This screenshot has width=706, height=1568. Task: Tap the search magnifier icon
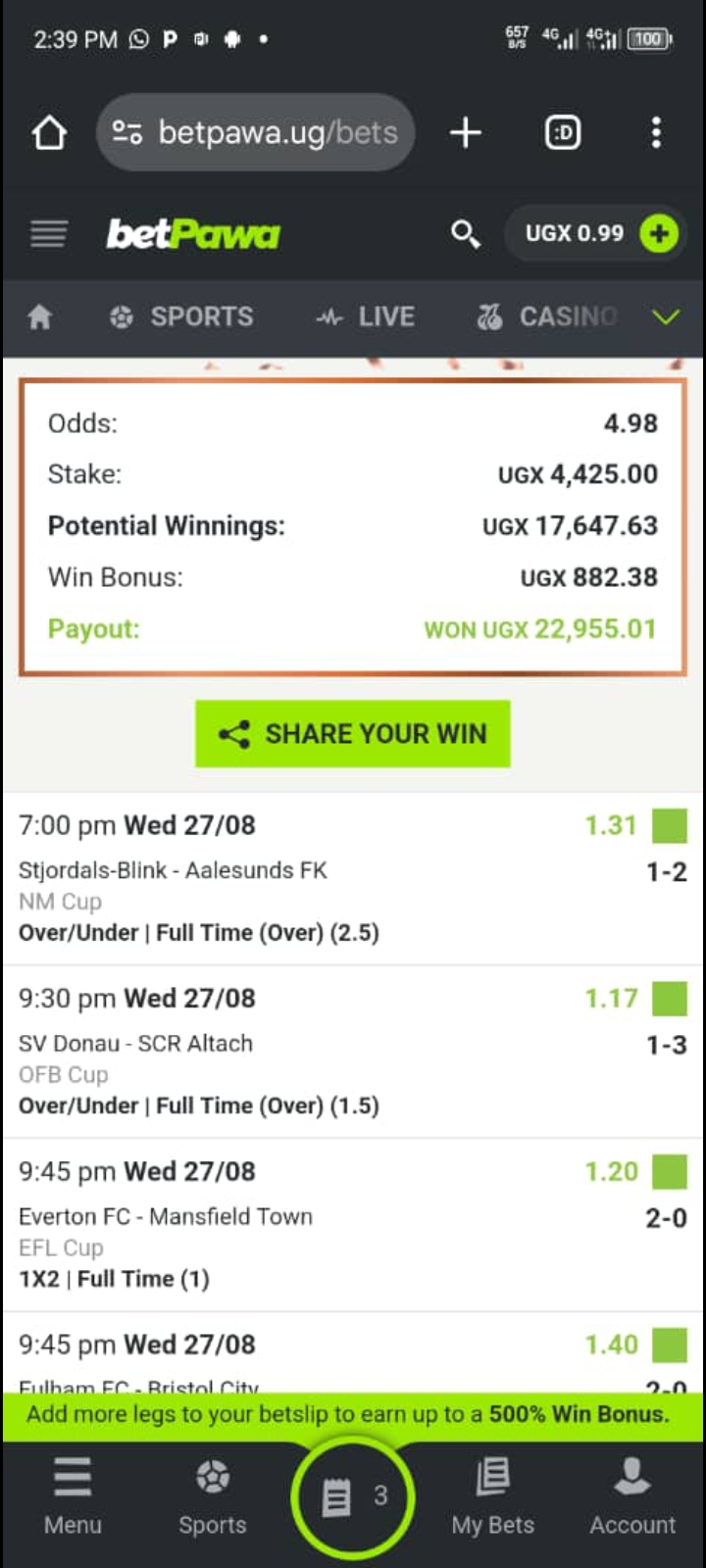[x=466, y=233]
